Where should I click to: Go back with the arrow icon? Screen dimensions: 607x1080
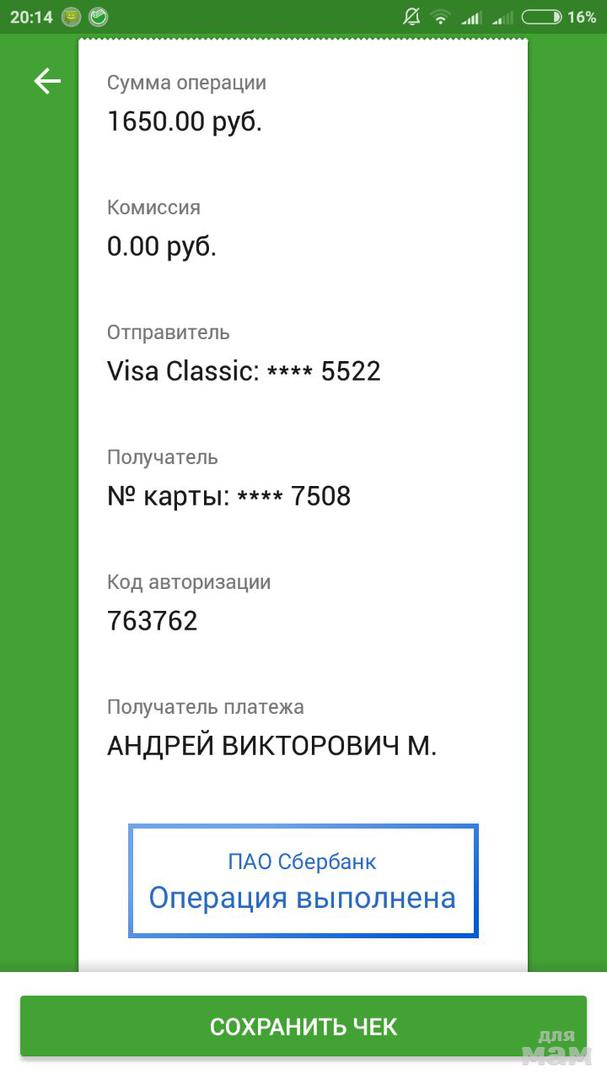[x=47, y=81]
